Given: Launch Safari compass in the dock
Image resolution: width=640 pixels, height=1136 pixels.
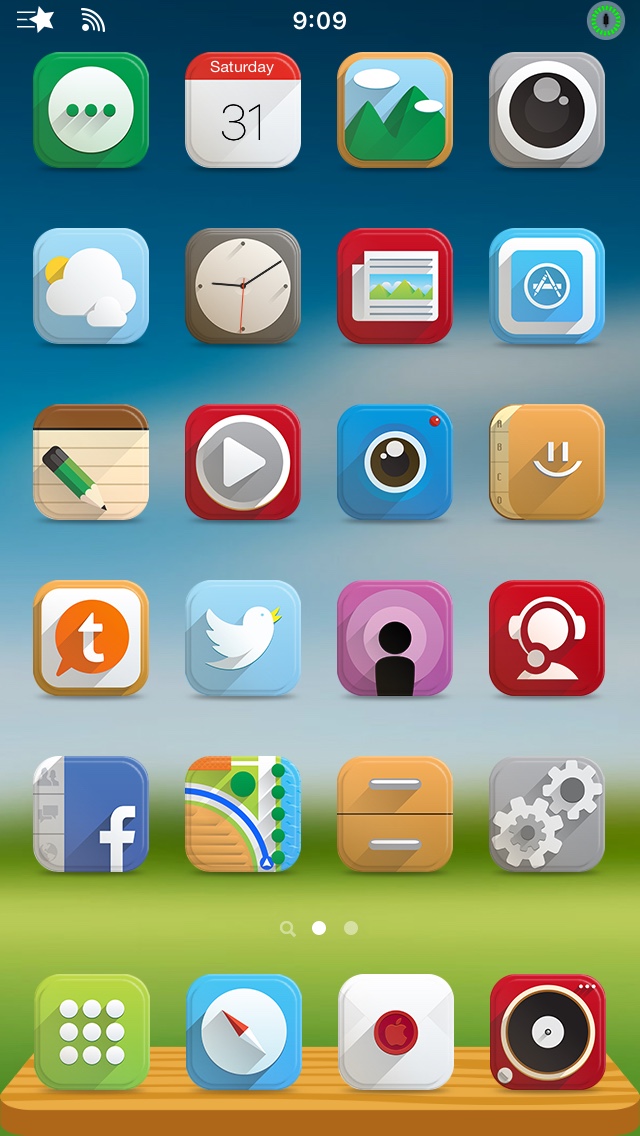Looking at the screenshot, I should tap(243, 1032).
